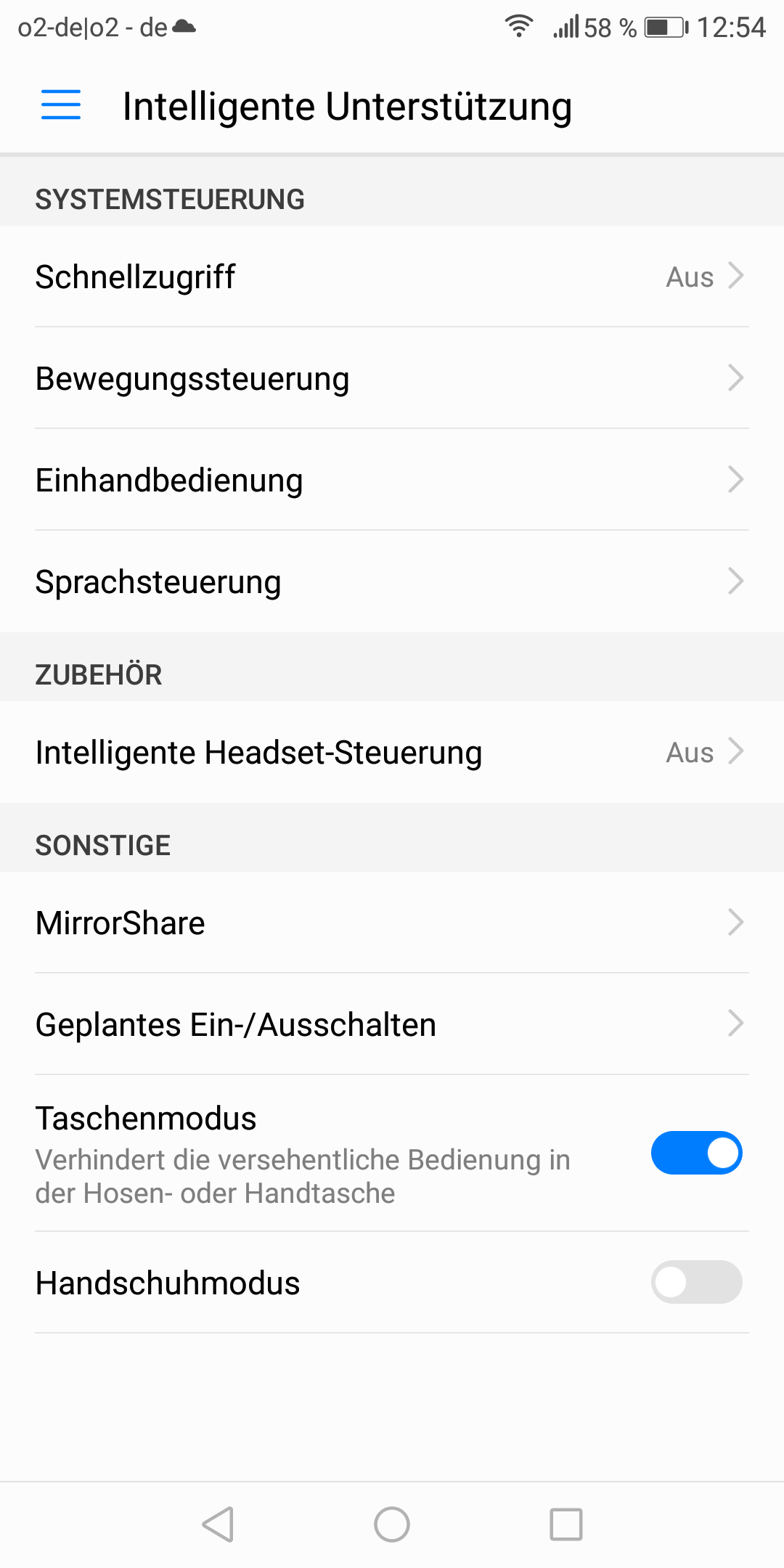784x1568 pixels.
Task: Open Sprachsteuerung settings
Action: point(392,581)
